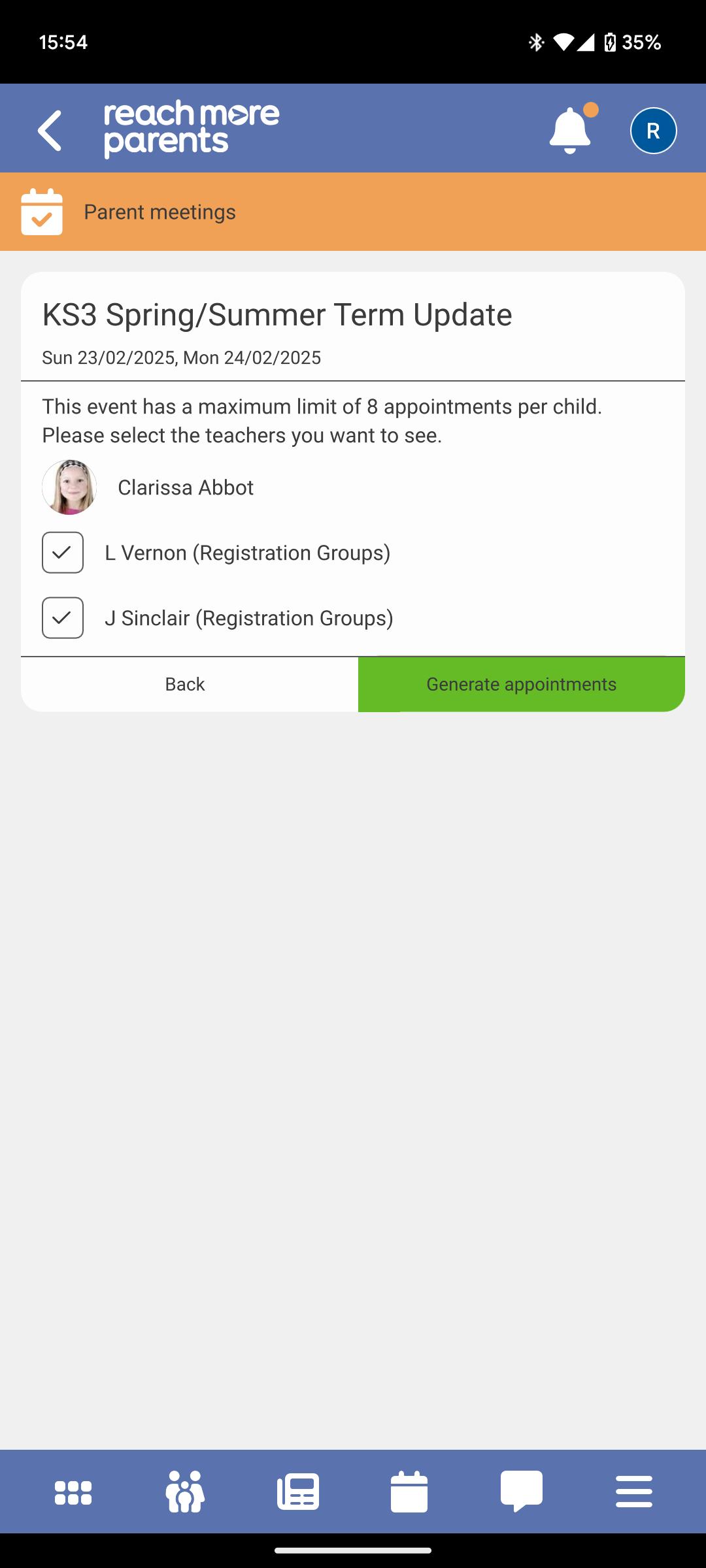Image resolution: width=706 pixels, height=1568 pixels.
Task: Open the news feed tab
Action: [x=298, y=1492]
